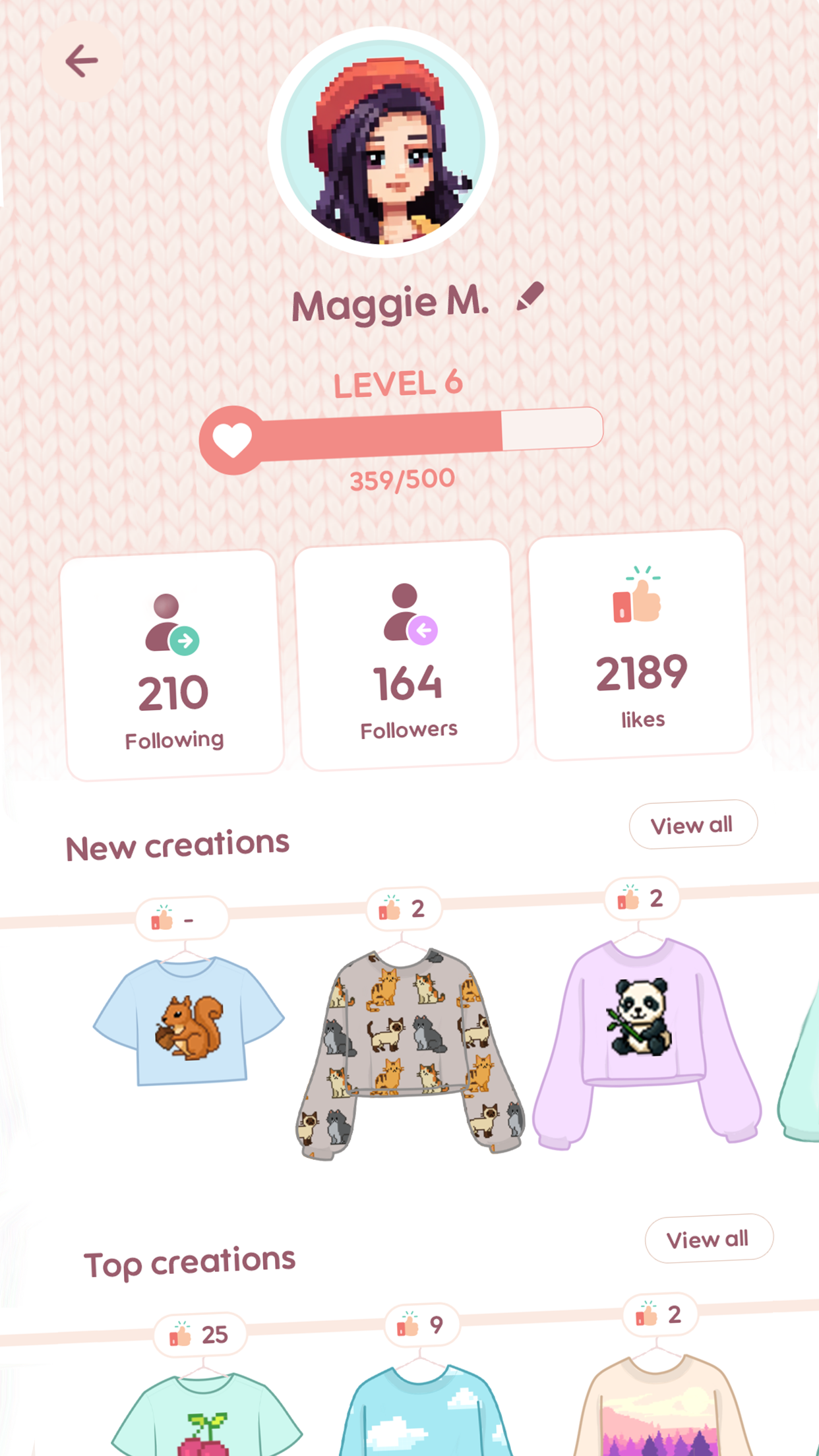
Task: Edit the name Maggie M. with pencil
Action: pos(531,296)
